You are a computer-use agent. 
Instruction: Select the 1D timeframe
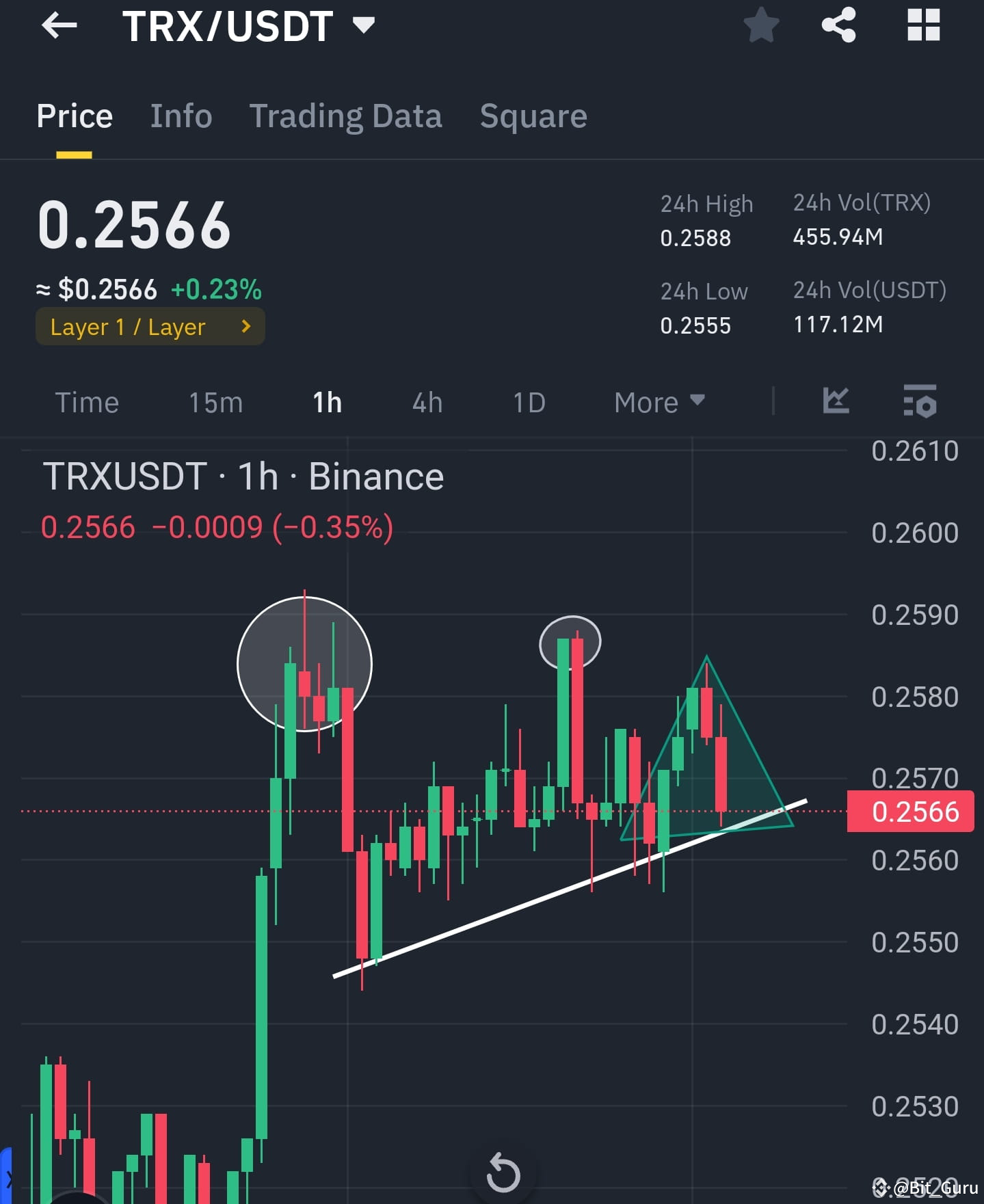click(x=527, y=402)
